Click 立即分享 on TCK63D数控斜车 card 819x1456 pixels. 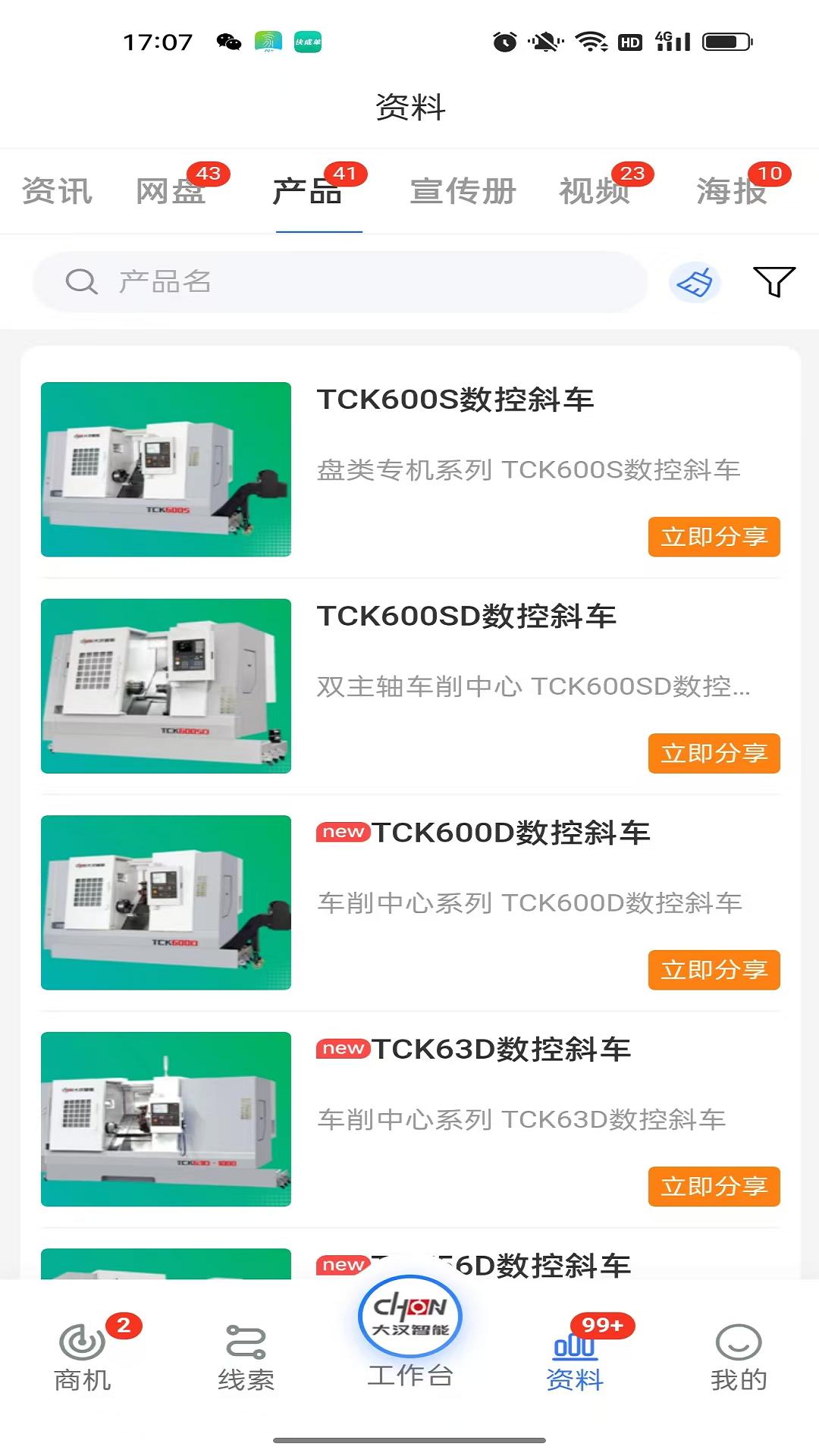click(714, 1187)
